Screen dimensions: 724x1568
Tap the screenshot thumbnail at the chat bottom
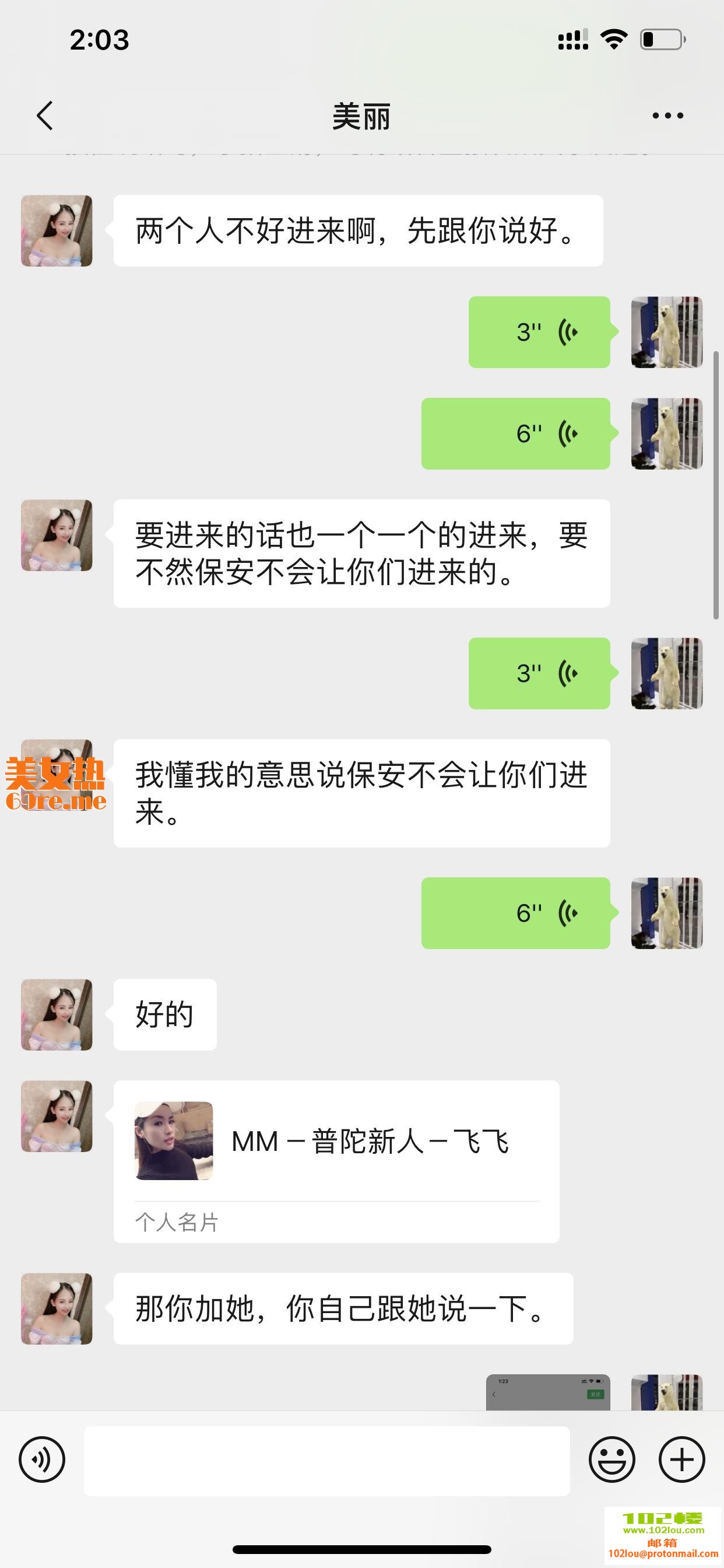pos(547,1394)
